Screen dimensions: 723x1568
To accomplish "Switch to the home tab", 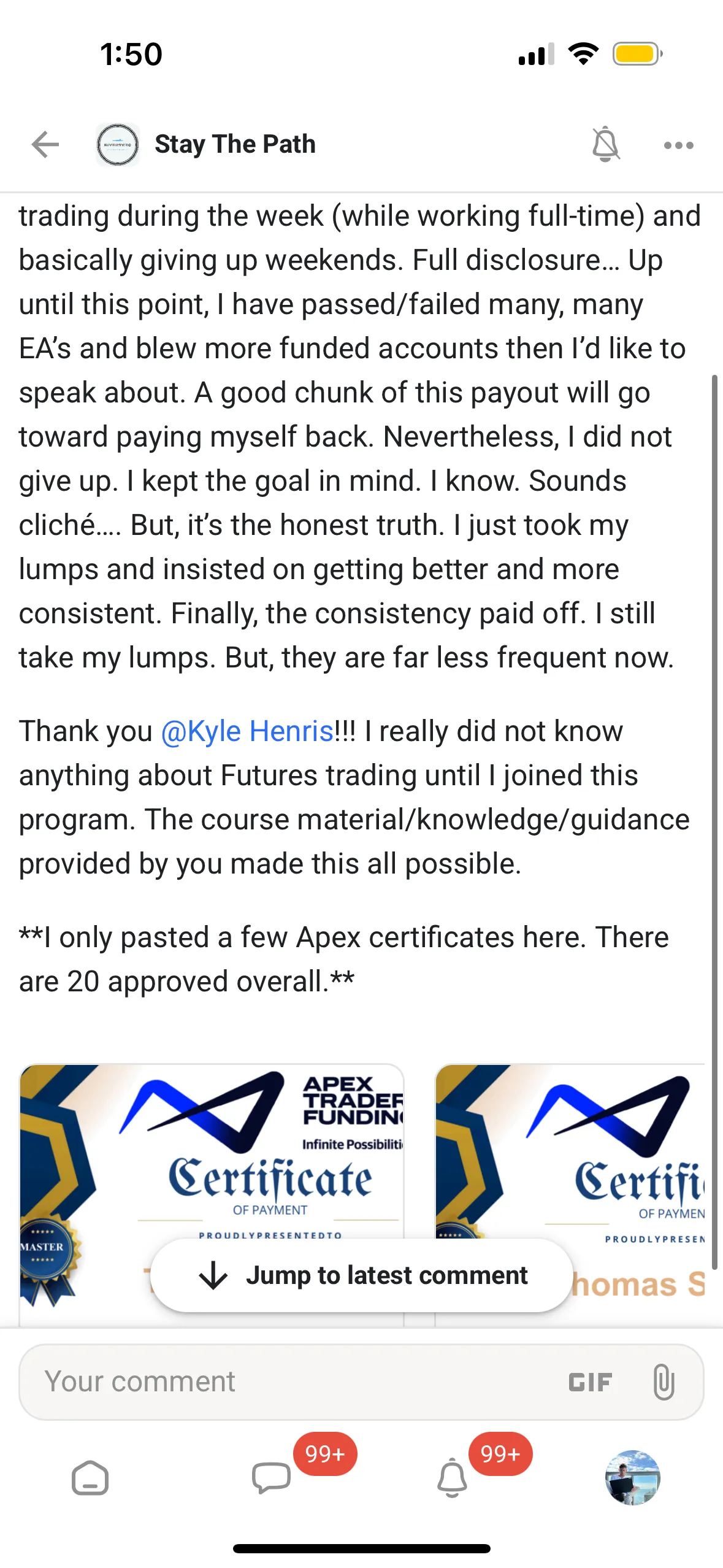I will 90,1478.
